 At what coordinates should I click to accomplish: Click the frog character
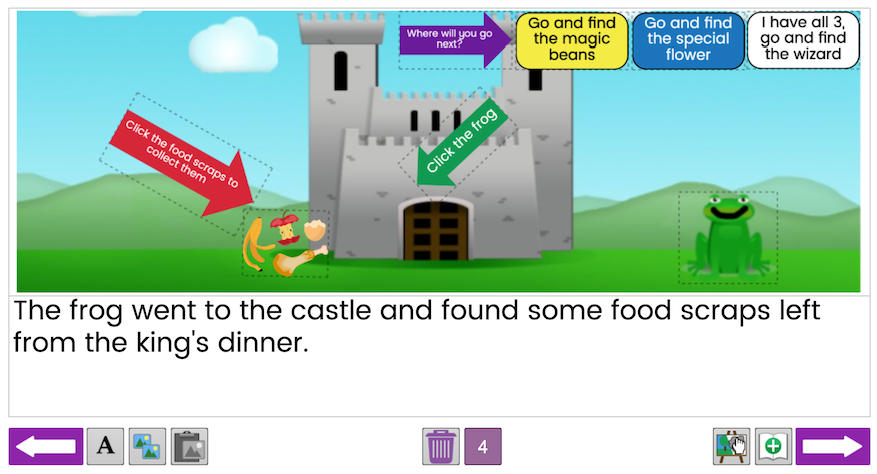coord(728,235)
